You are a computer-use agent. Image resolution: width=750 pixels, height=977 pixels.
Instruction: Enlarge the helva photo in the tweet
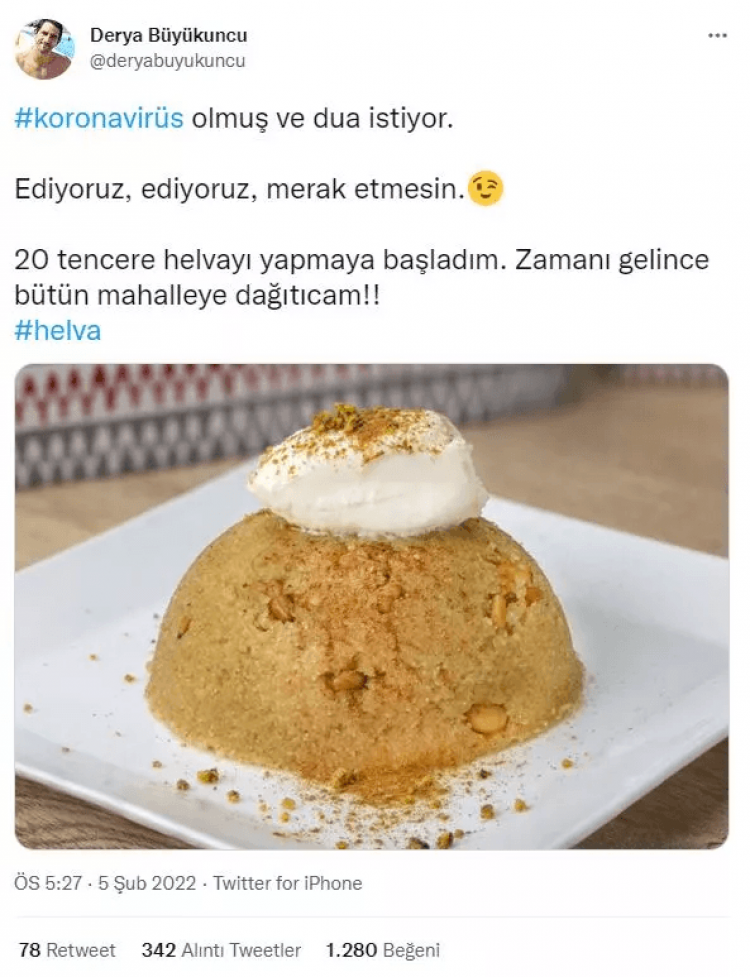(x=371, y=606)
